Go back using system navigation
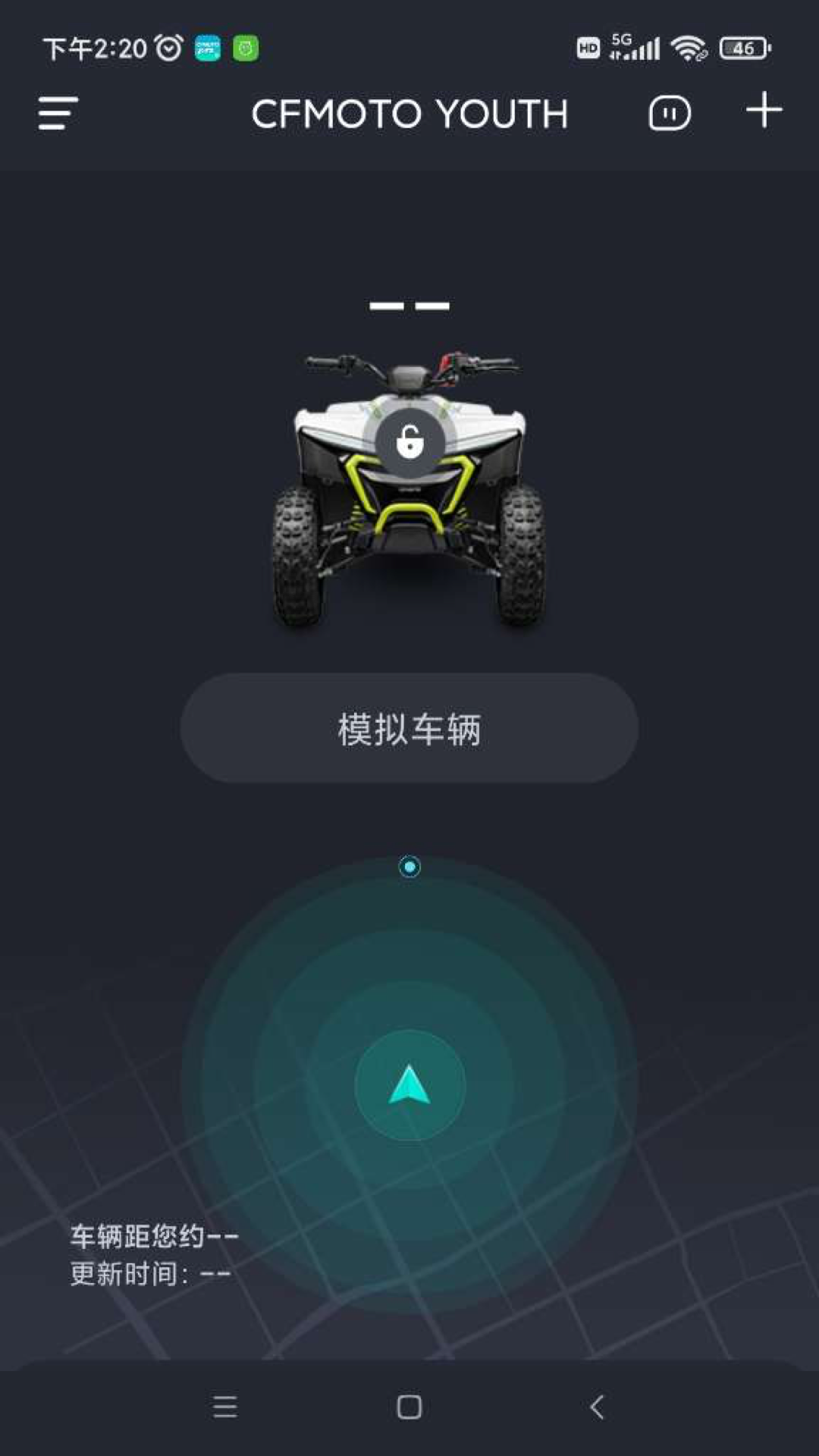This screenshot has width=819, height=1456. [x=597, y=1407]
